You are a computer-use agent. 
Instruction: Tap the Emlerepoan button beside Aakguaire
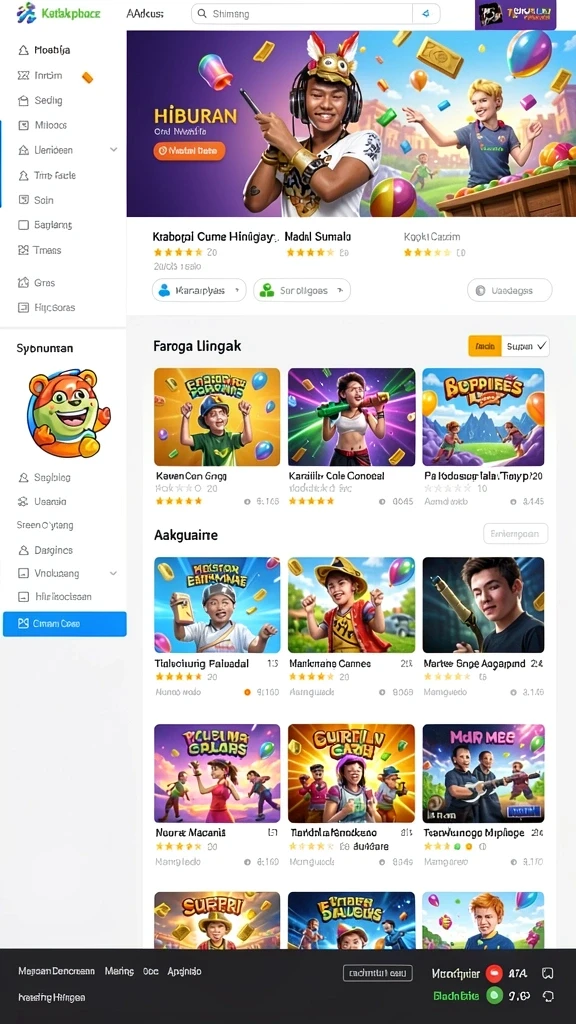pos(515,534)
